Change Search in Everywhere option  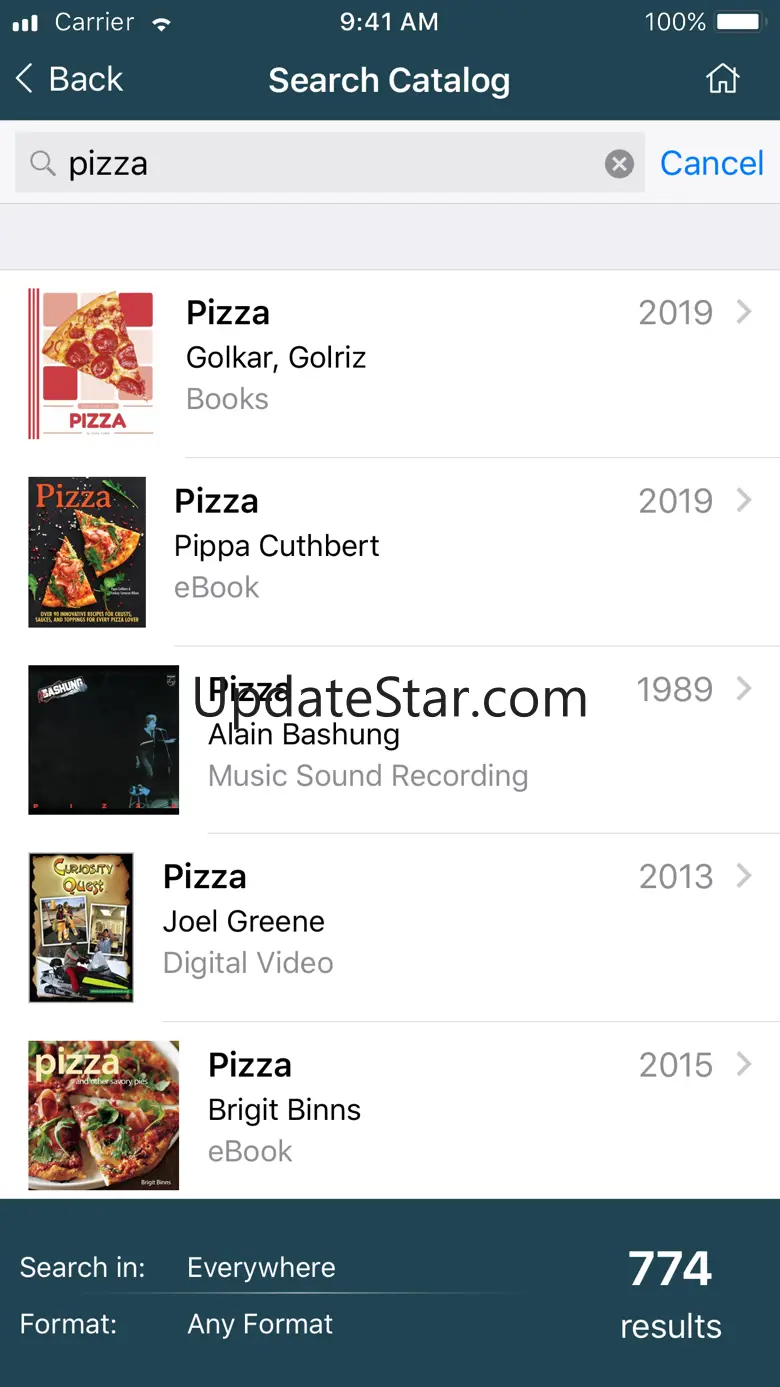tap(261, 1267)
